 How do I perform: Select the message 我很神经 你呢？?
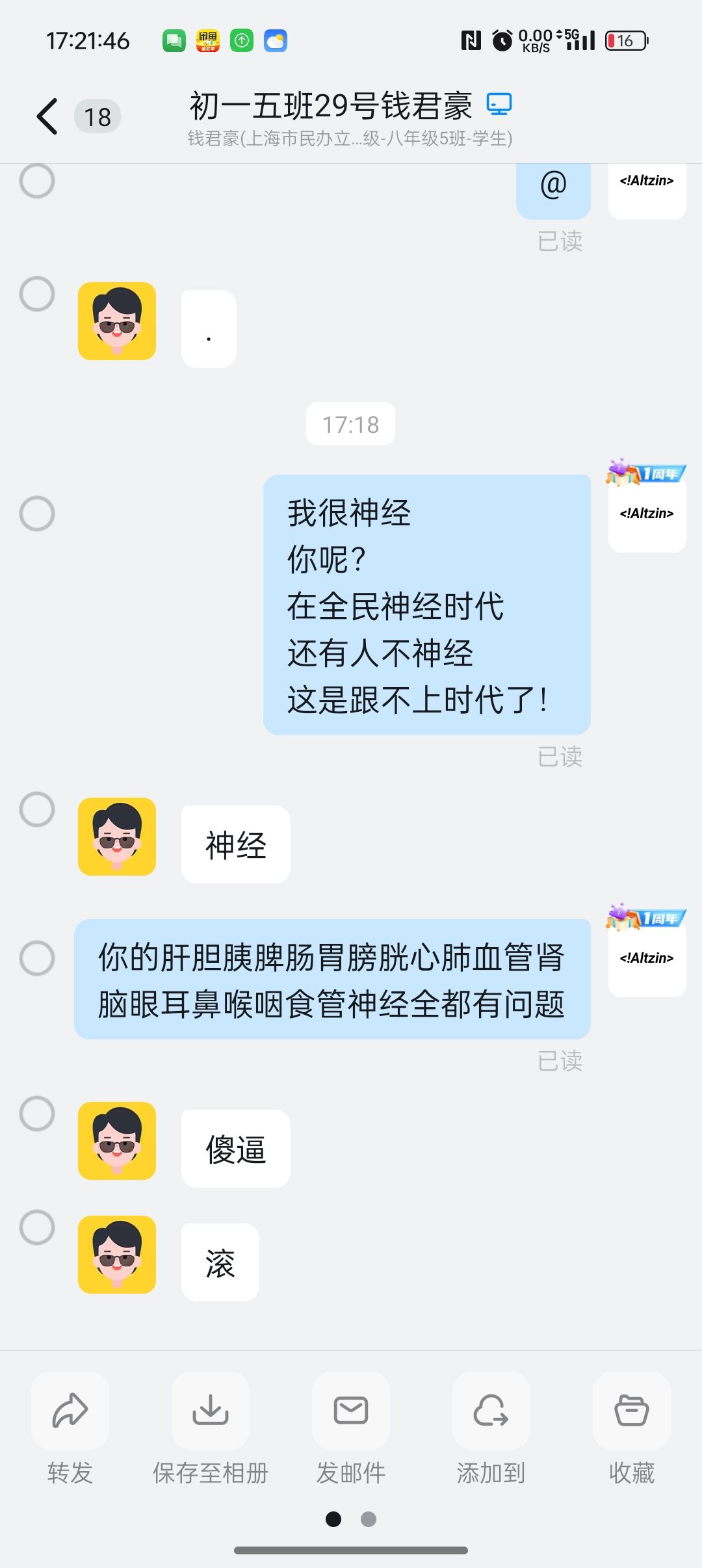[37, 514]
